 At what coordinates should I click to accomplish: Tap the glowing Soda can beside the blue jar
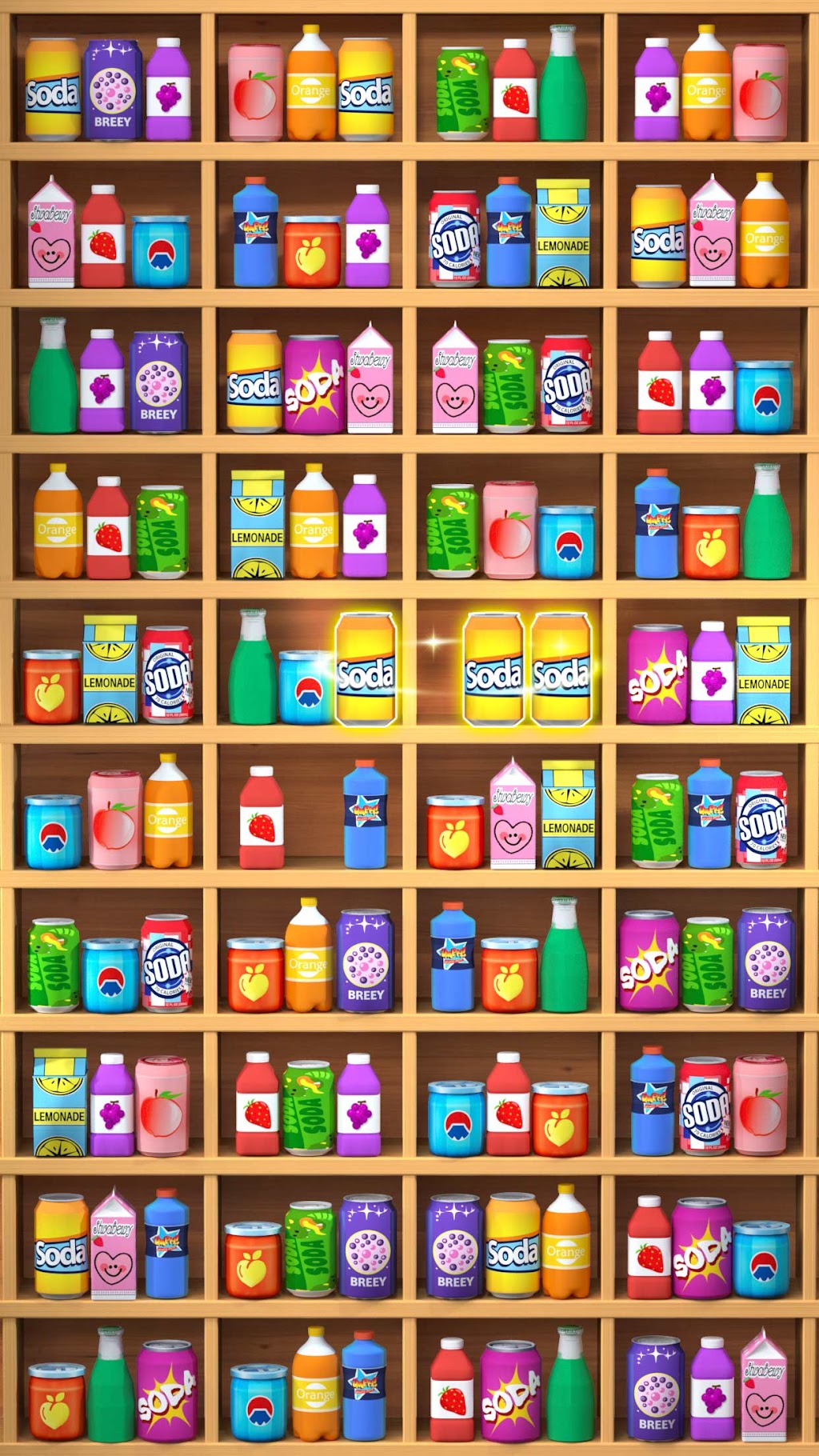click(366, 670)
